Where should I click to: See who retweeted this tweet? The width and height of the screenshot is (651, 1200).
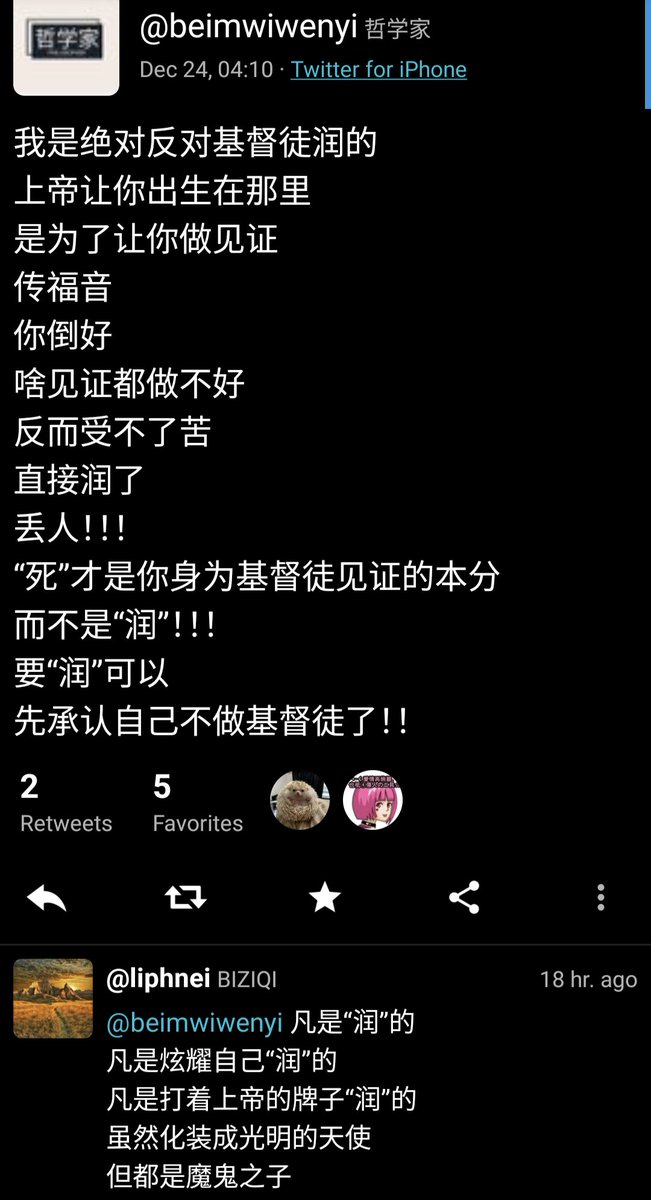[66, 804]
